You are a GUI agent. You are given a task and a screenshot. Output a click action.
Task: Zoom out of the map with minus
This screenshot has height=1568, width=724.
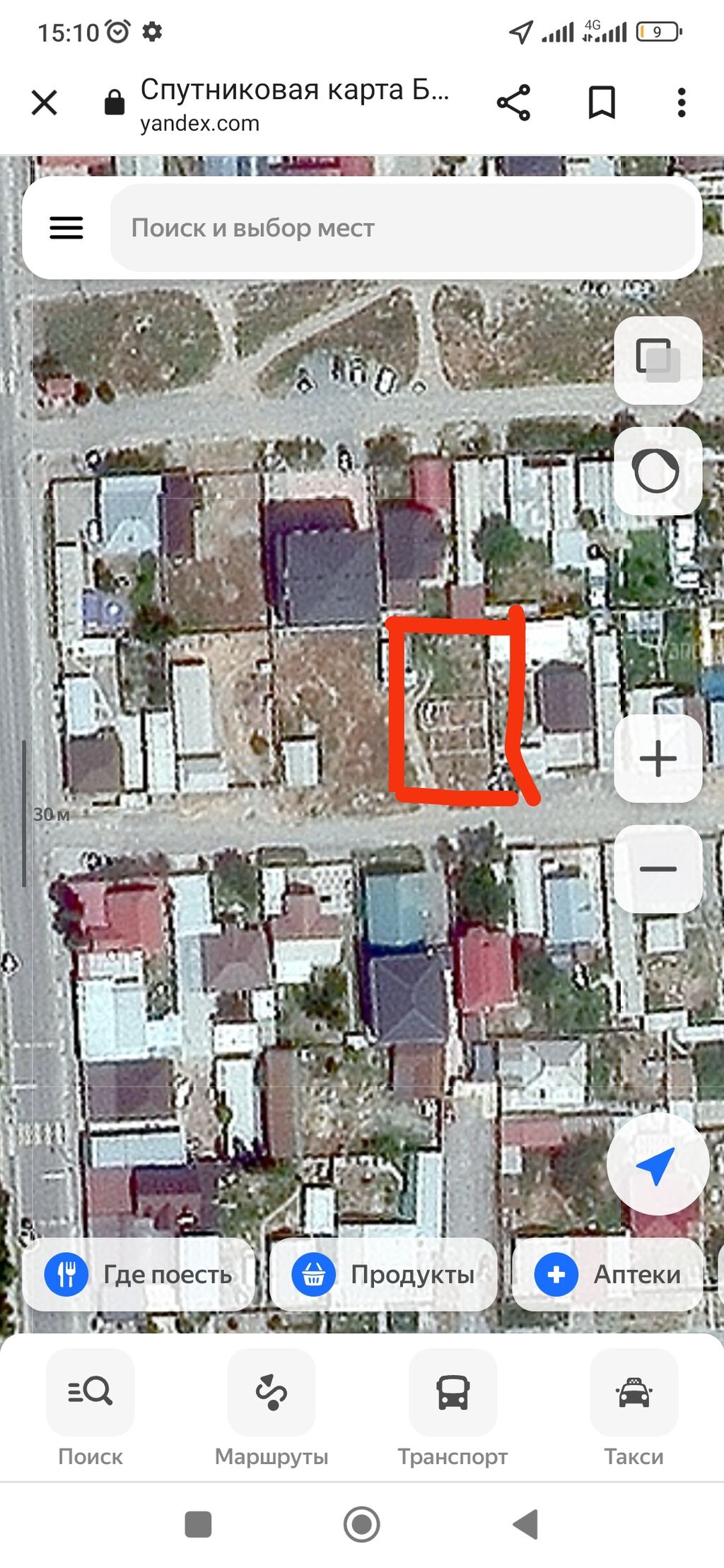click(x=658, y=868)
